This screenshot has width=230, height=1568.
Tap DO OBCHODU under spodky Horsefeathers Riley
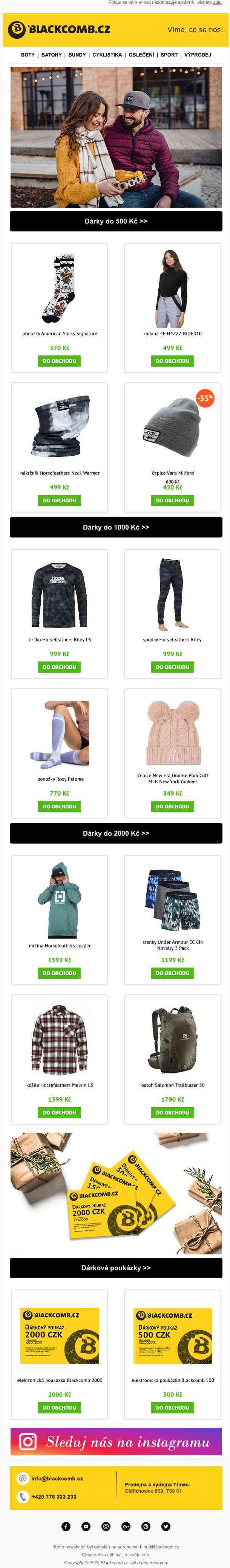(172, 667)
